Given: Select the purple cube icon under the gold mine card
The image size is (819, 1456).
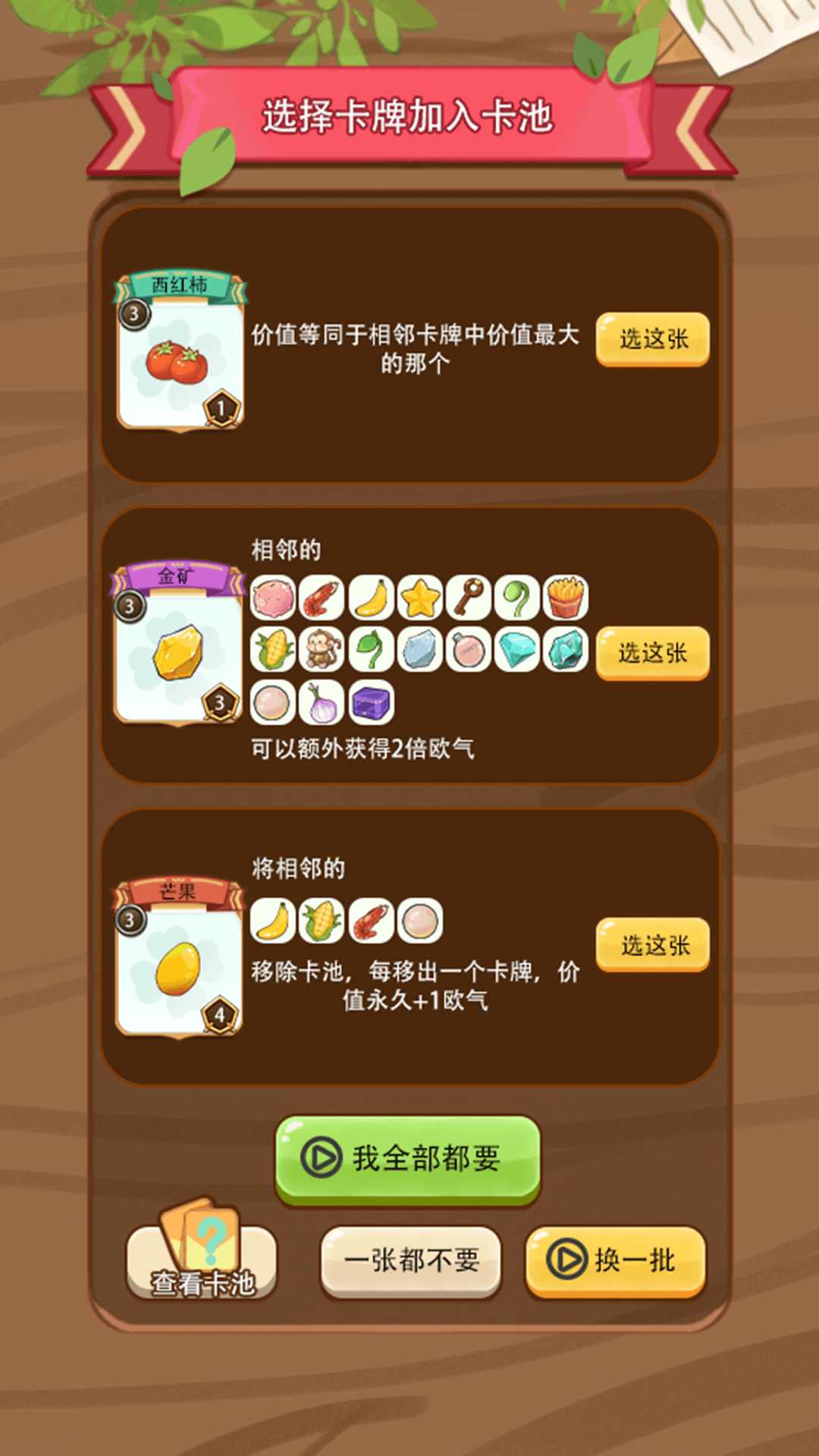Looking at the screenshot, I should [372, 703].
